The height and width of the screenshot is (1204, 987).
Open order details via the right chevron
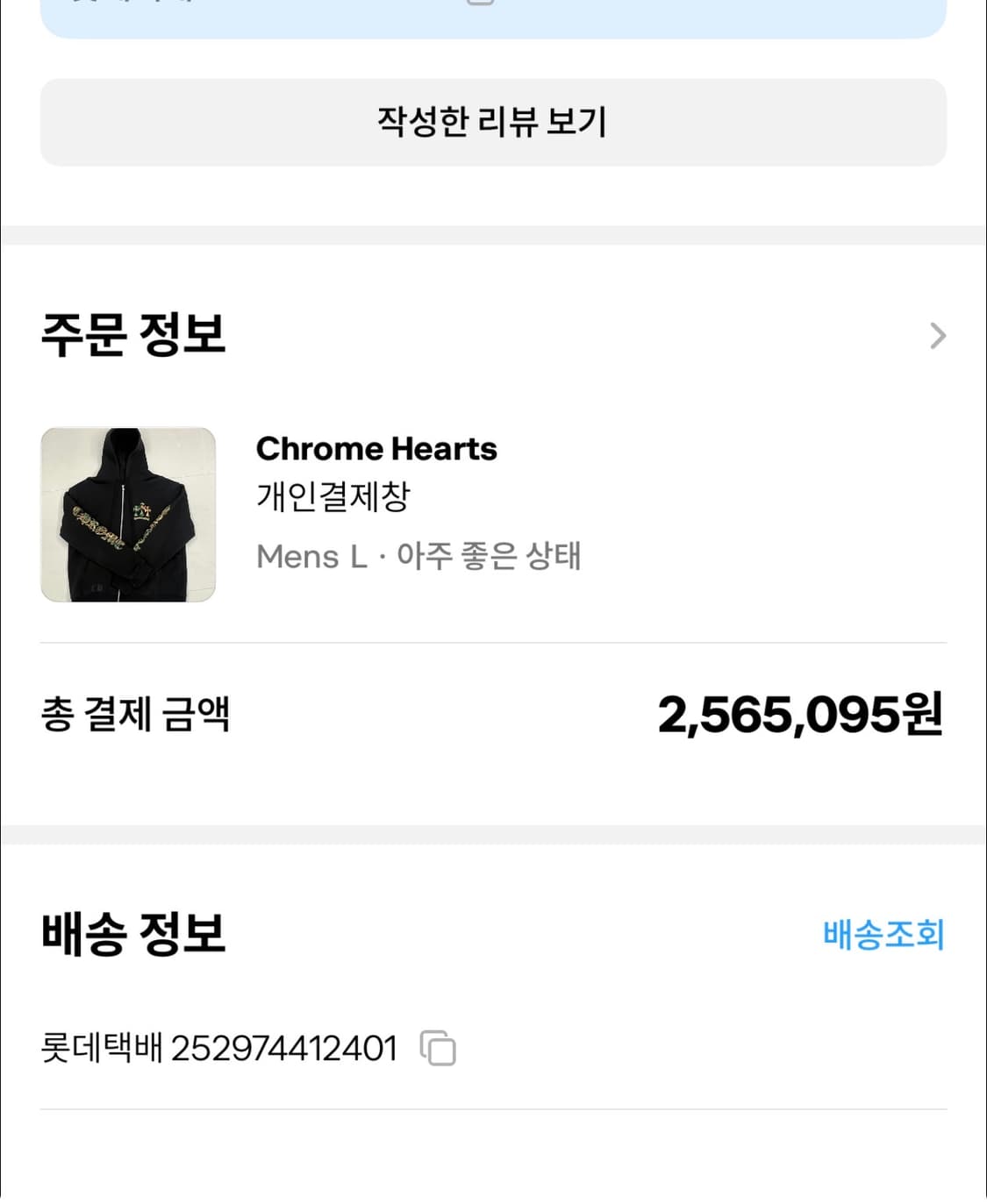(x=938, y=334)
